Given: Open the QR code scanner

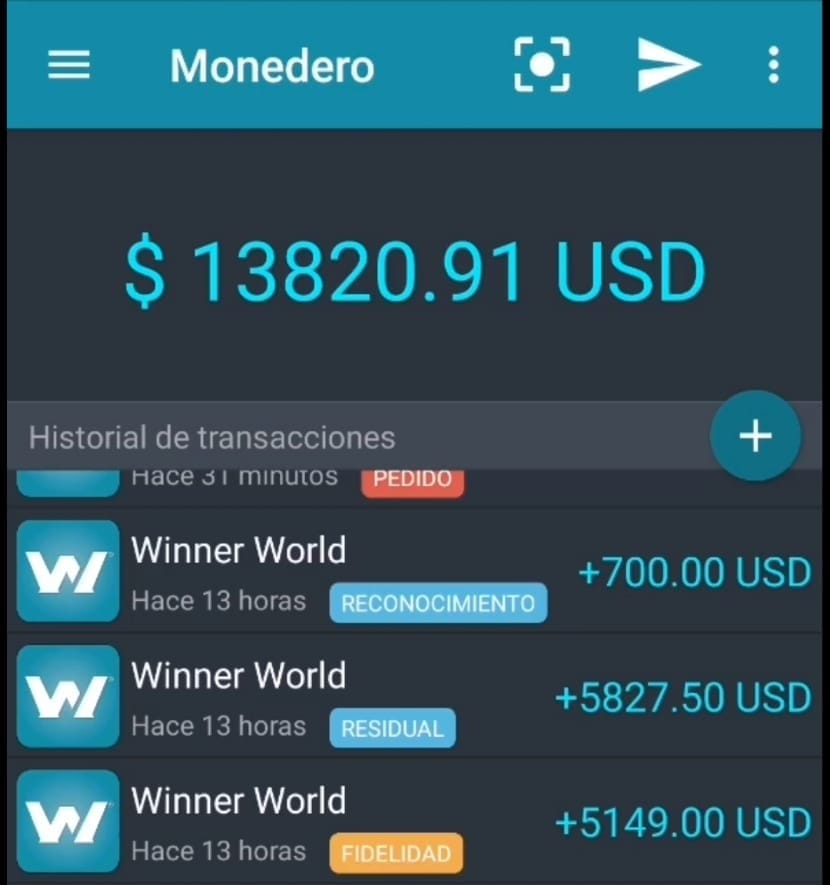Looking at the screenshot, I should tap(540, 65).
